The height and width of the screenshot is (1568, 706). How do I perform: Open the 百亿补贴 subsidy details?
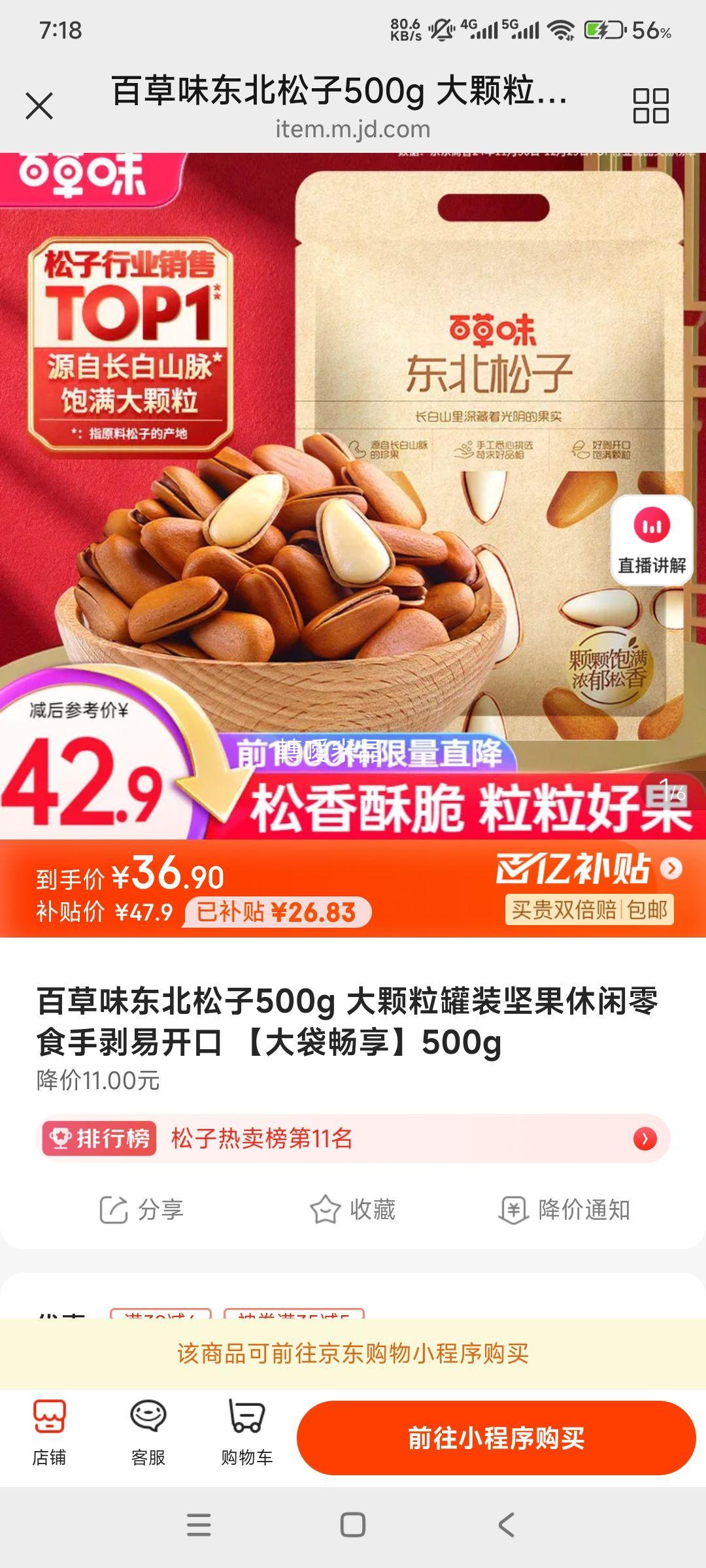pyautogui.click(x=588, y=869)
